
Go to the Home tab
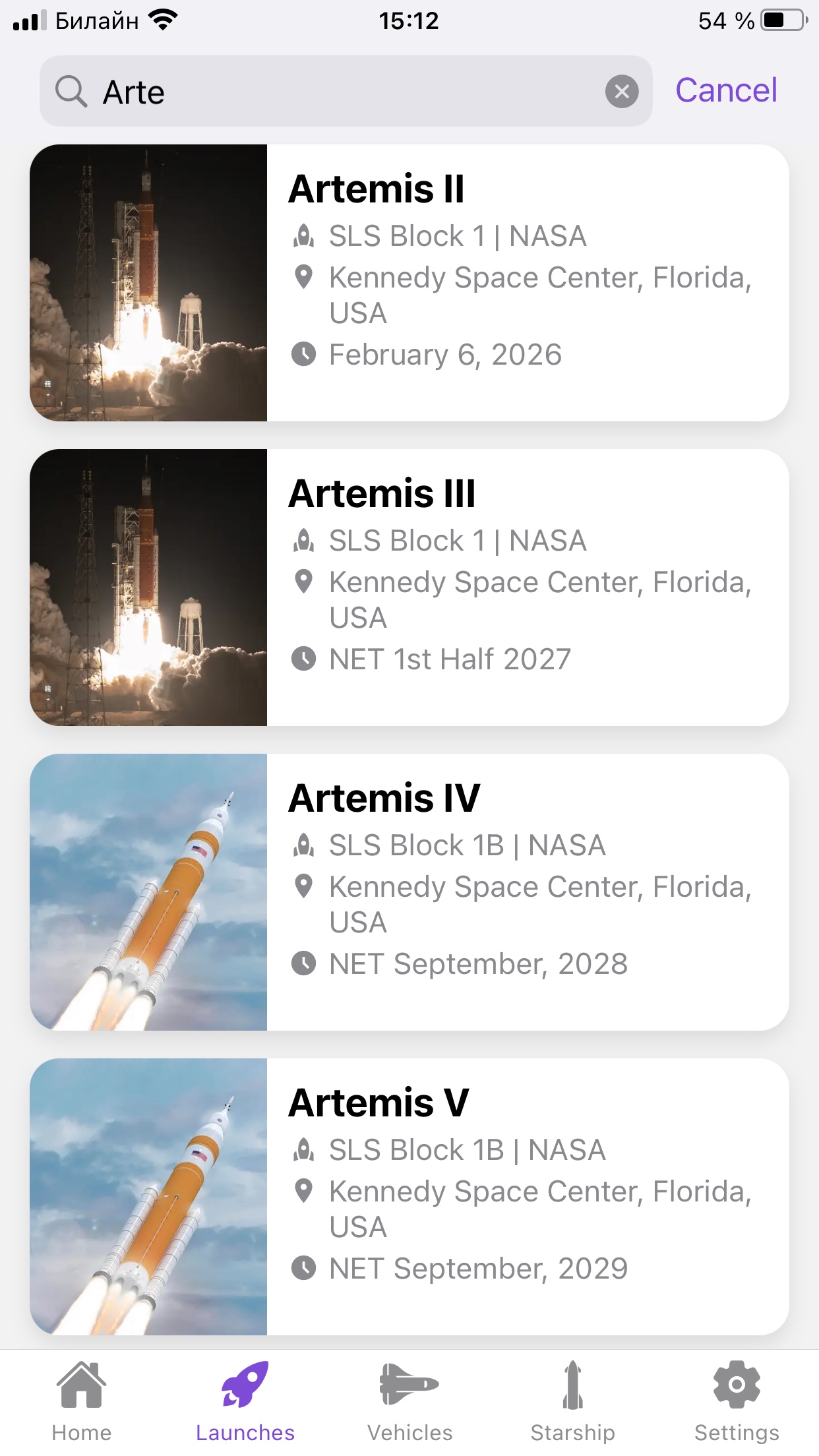pyautogui.click(x=82, y=1401)
